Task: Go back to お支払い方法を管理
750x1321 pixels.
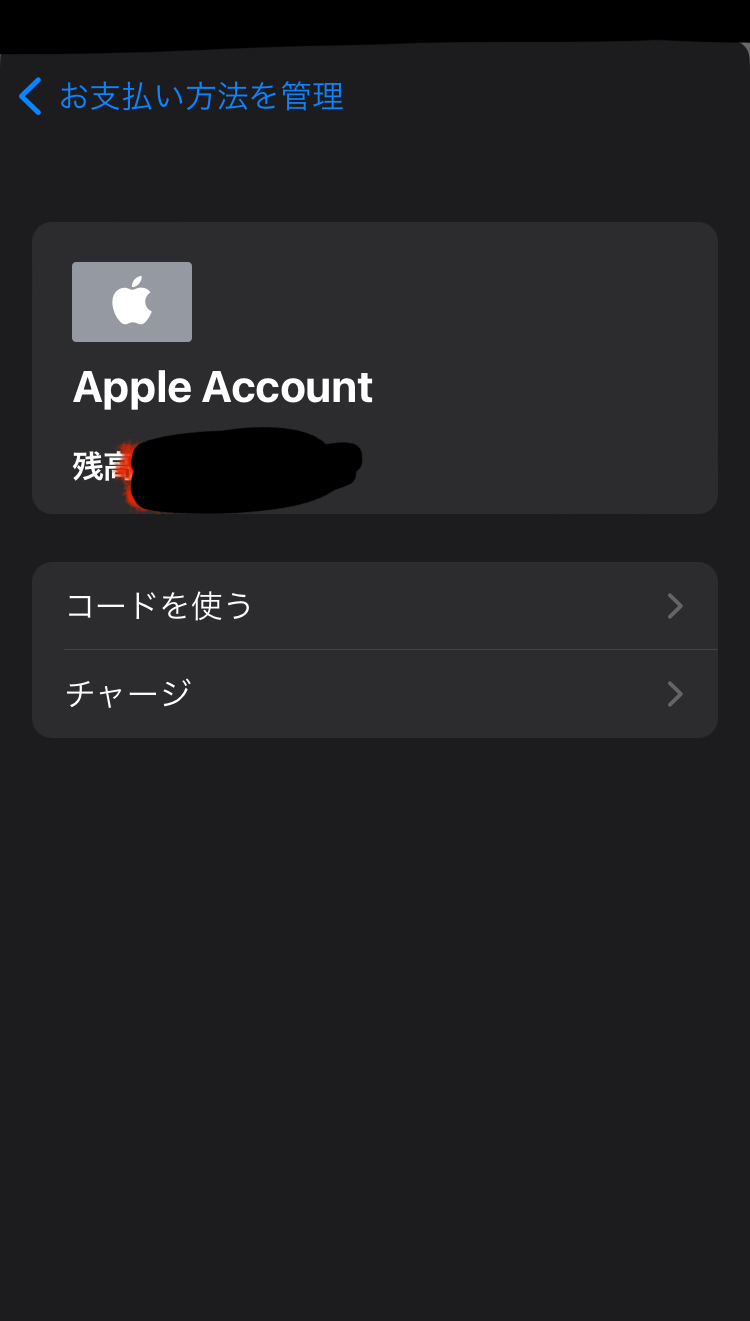Action: click(180, 97)
